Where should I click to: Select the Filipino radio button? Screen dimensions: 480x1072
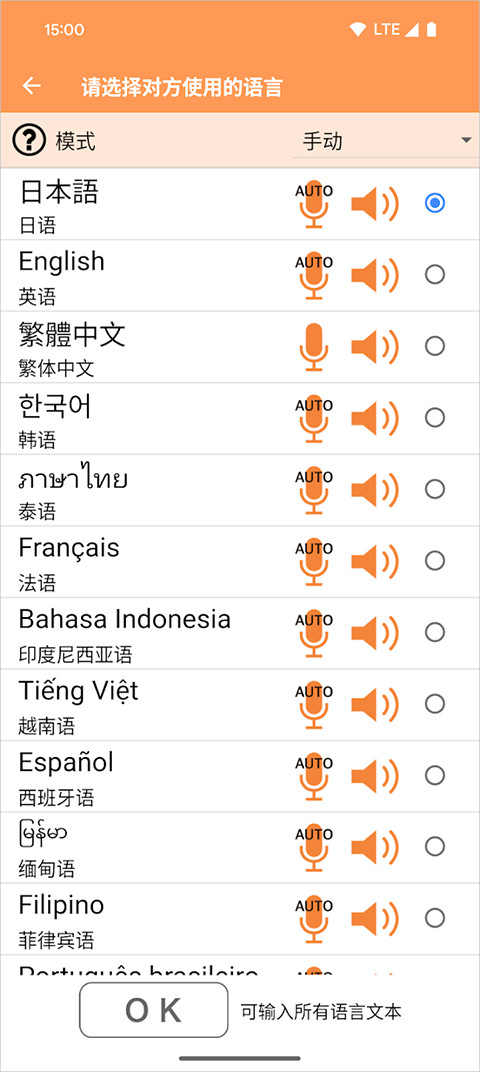(435, 918)
